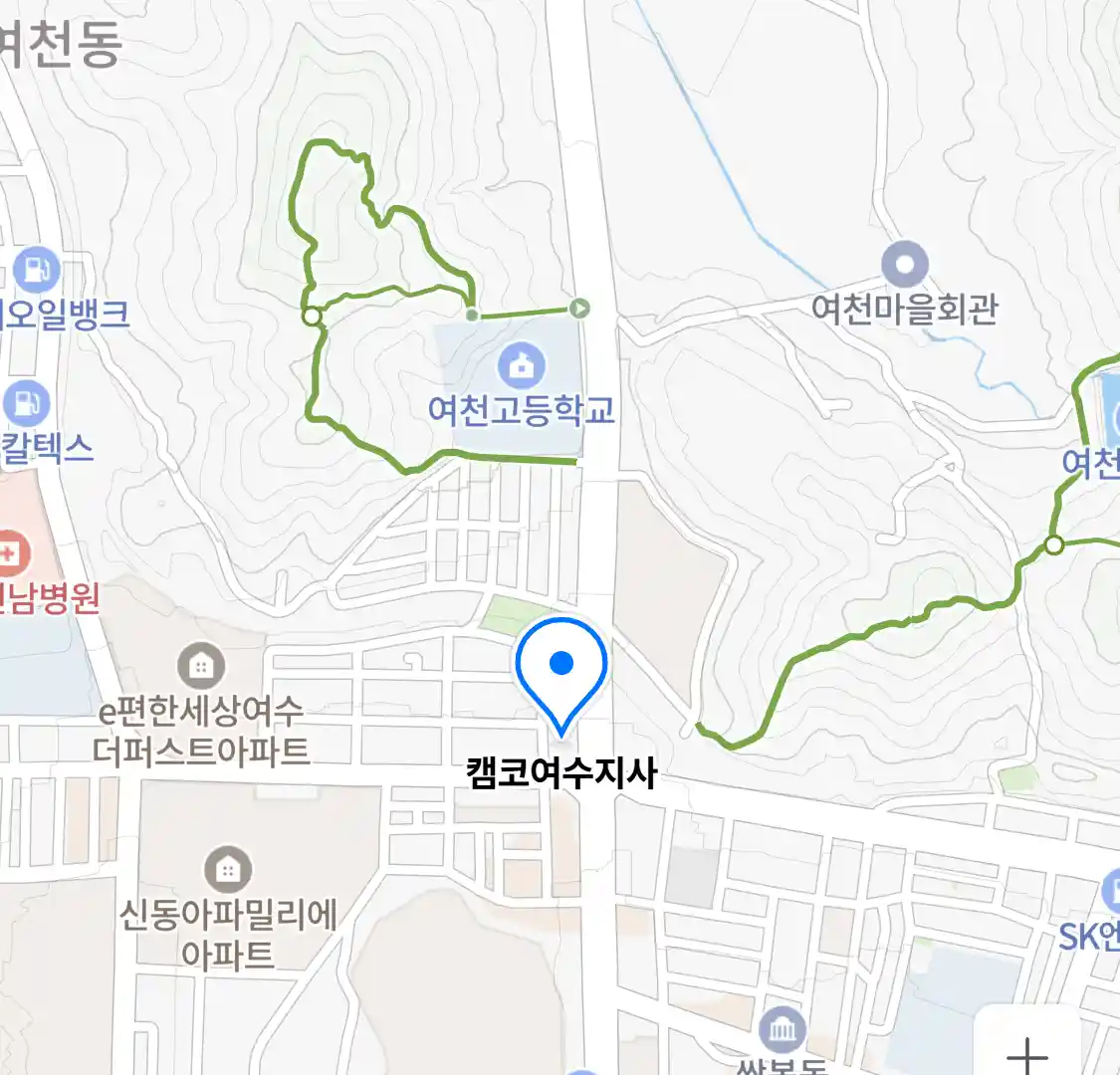
Task: Open e편한세상여수 더퍼스트아파트 marker
Action: [x=201, y=666]
